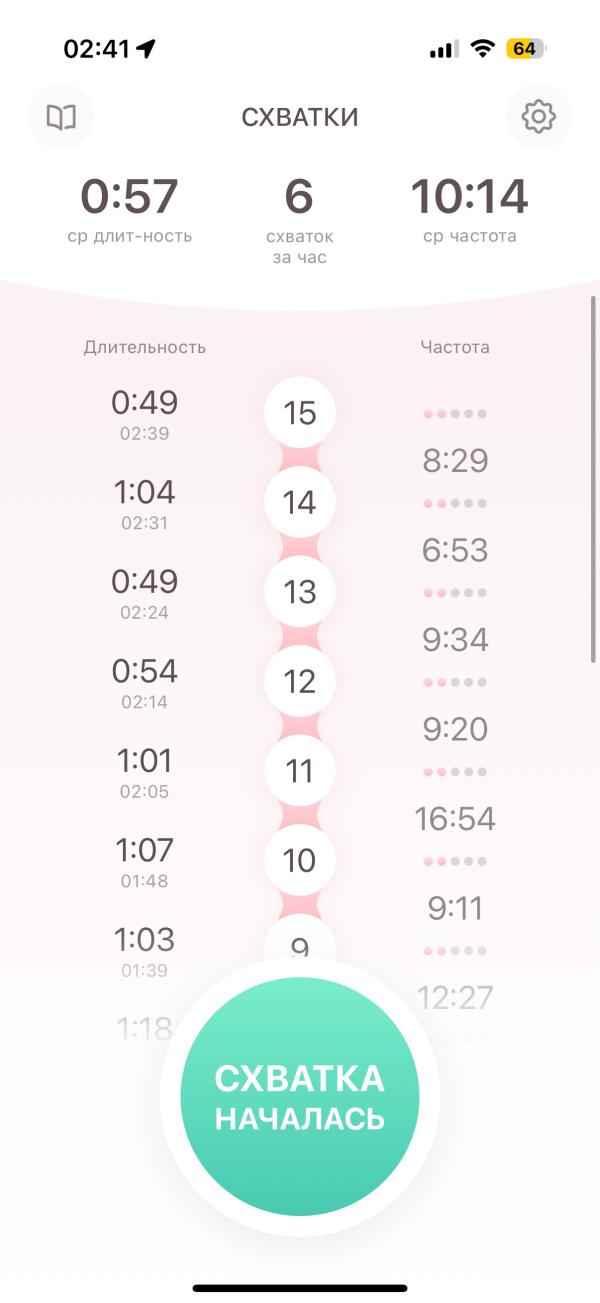Image resolution: width=600 pixels, height=1303 pixels.
Task: View contraction entry number 10
Action: coord(300,860)
